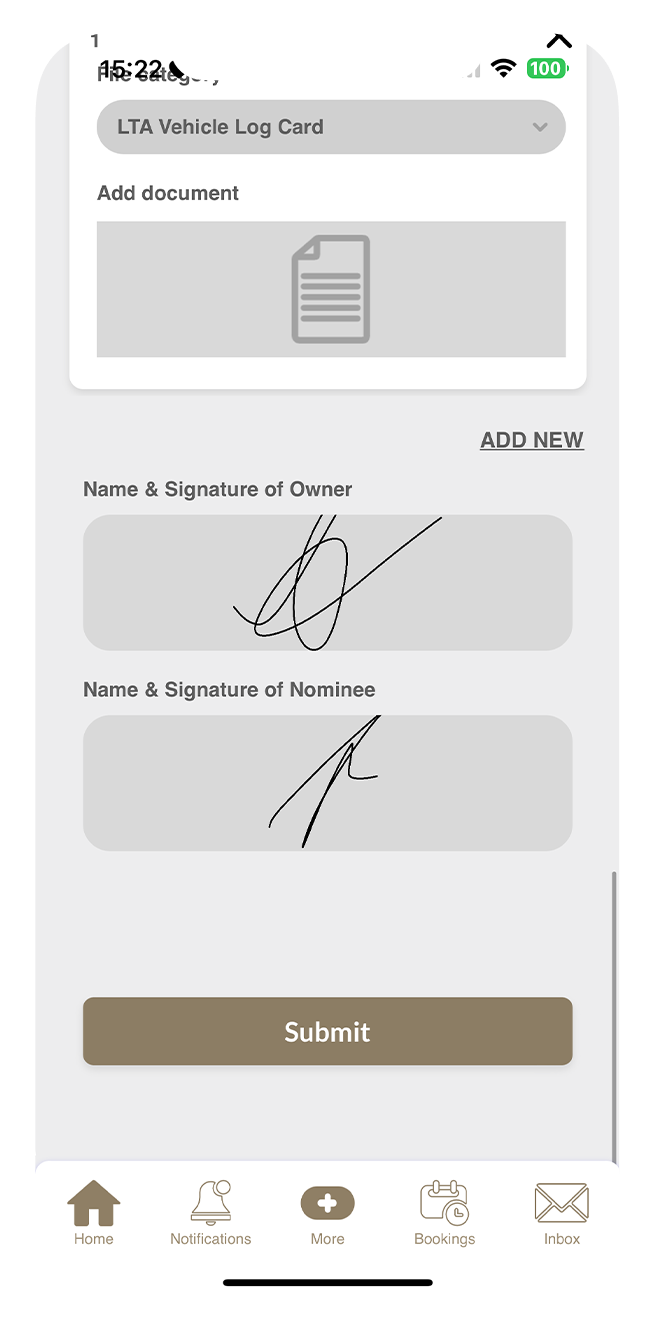Go to the Home tab

(x=94, y=1212)
